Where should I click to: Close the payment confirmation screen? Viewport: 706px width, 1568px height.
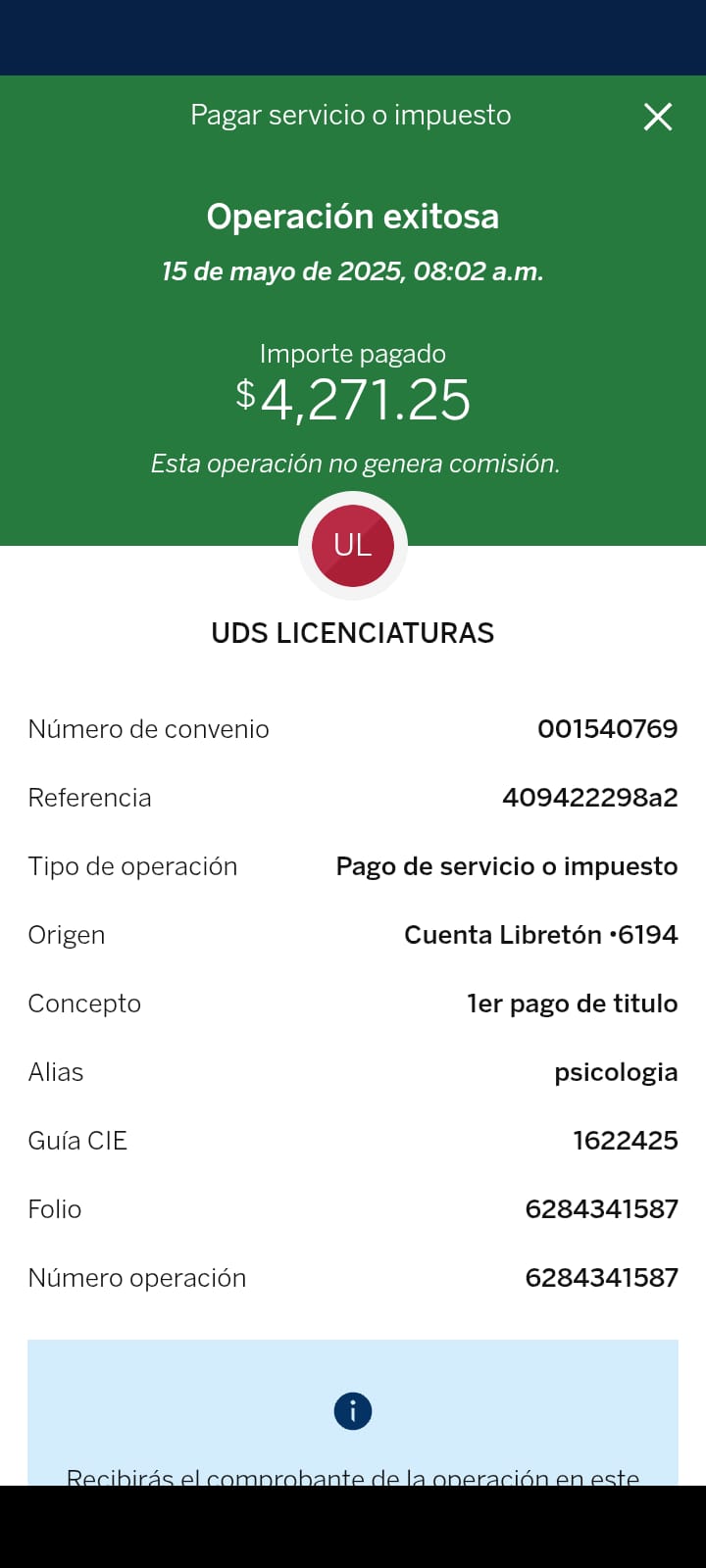pos(658,117)
